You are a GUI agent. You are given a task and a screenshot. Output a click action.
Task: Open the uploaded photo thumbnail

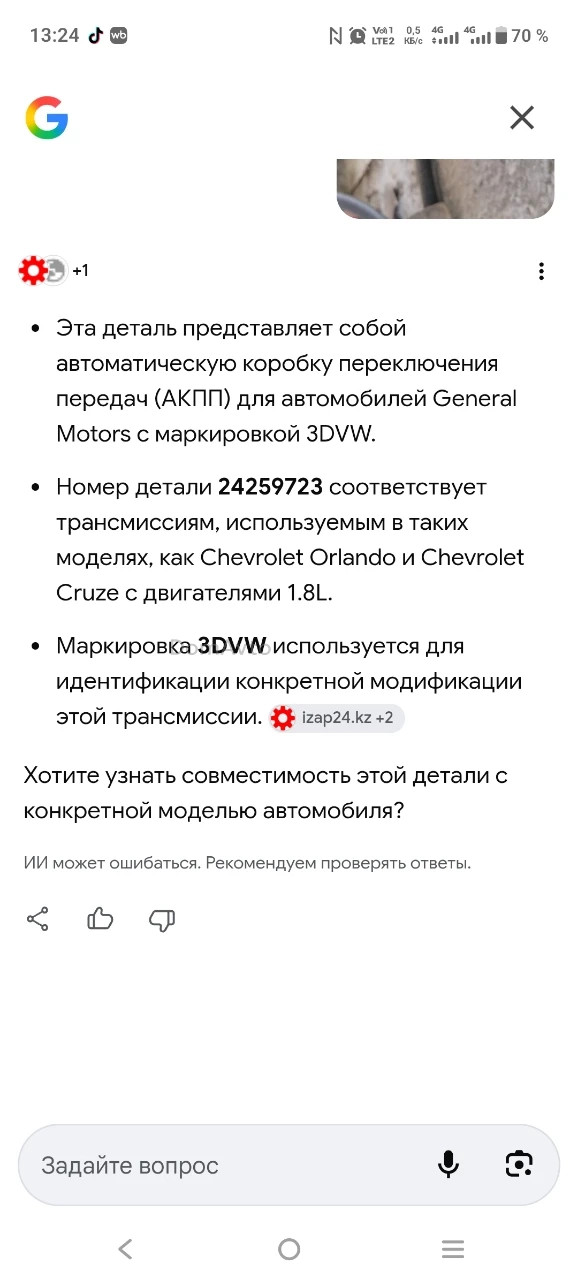pyautogui.click(x=445, y=189)
